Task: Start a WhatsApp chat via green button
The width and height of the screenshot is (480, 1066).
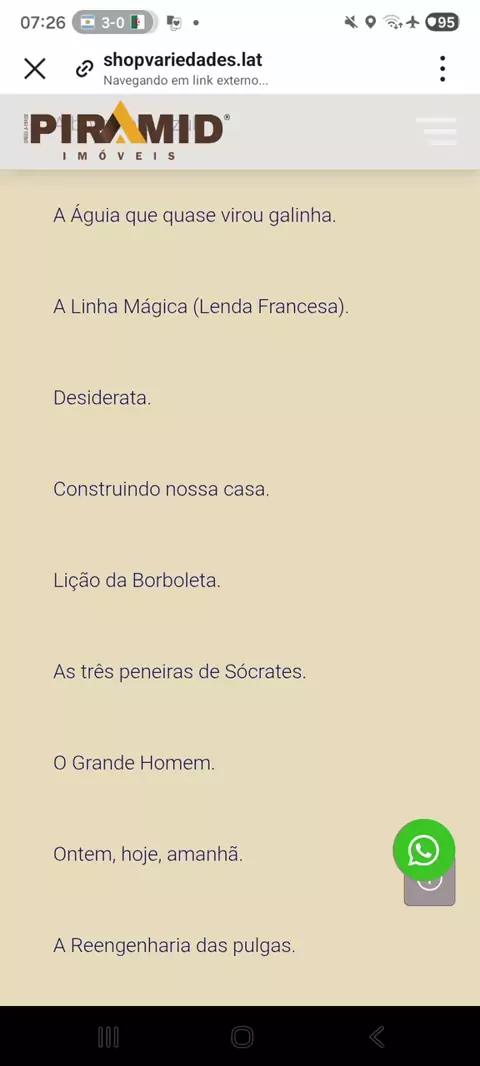Action: tap(424, 850)
